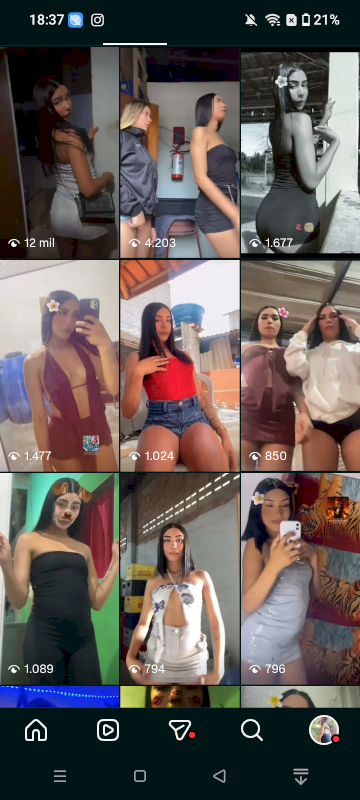Open the reel with 1.477 views

click(59, 365)
